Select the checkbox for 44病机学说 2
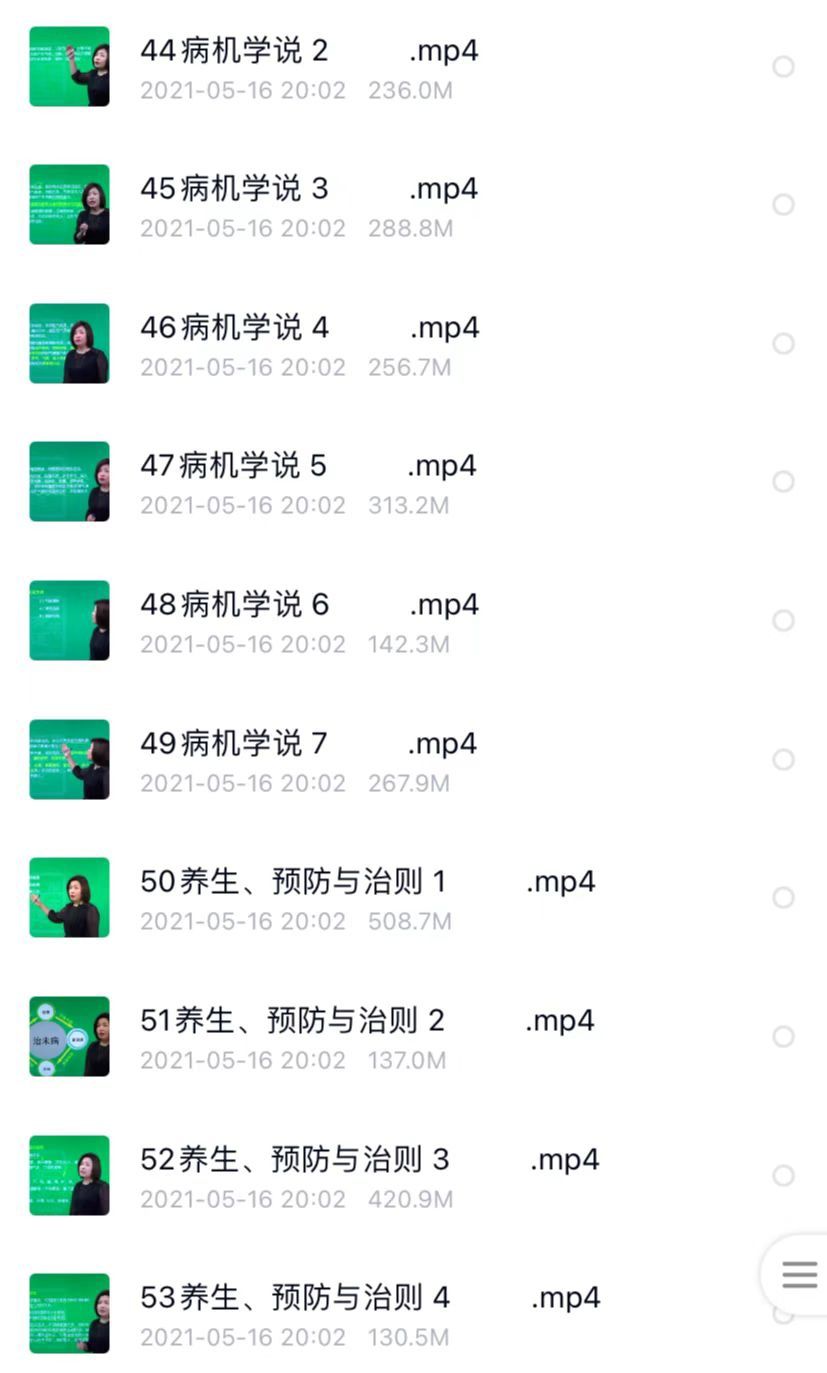827x1373 pixels. [783, 65]
